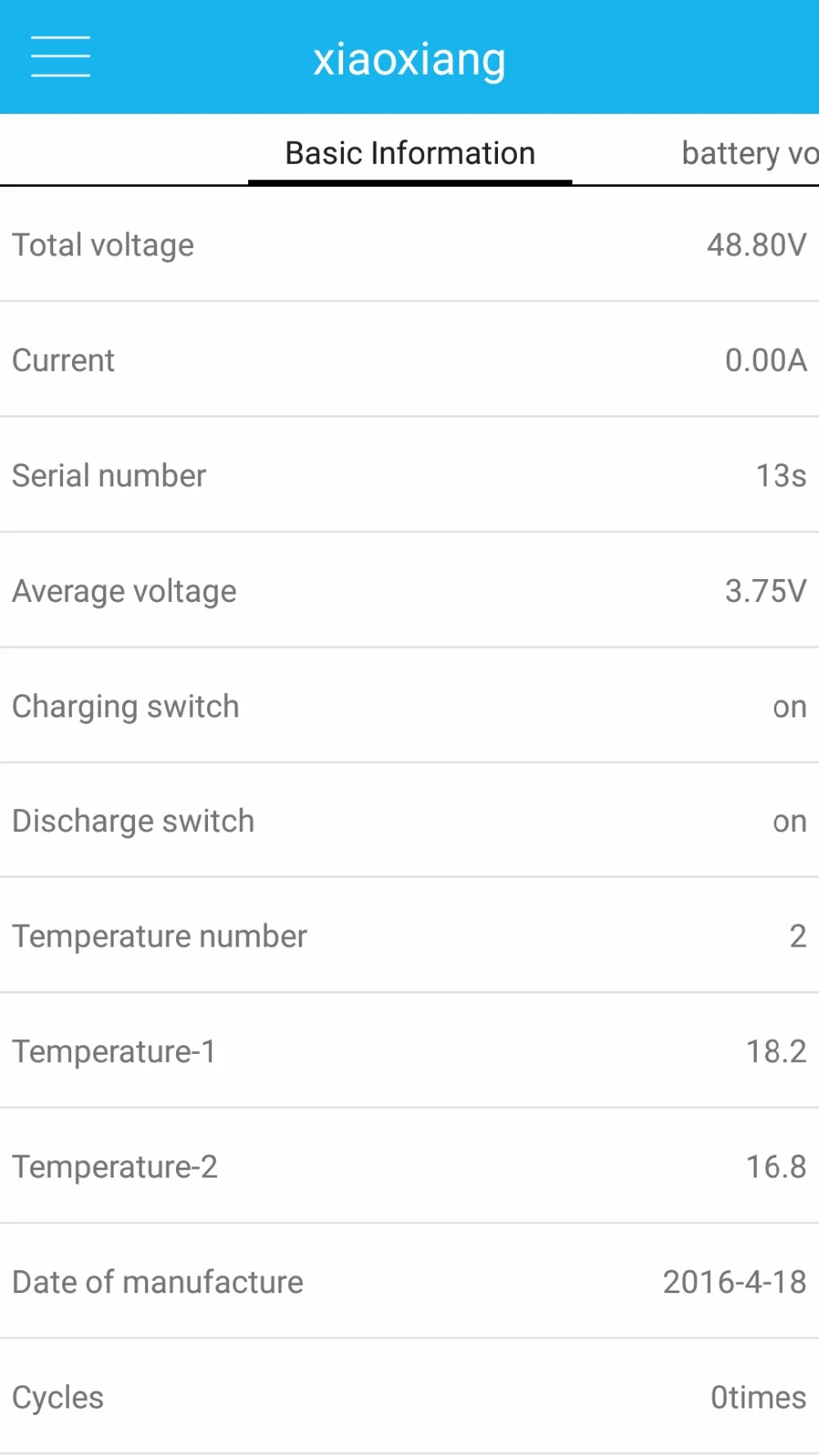Select the Basic Information tab
Screen dimensions: 819x1456
(x=409, y=153)
